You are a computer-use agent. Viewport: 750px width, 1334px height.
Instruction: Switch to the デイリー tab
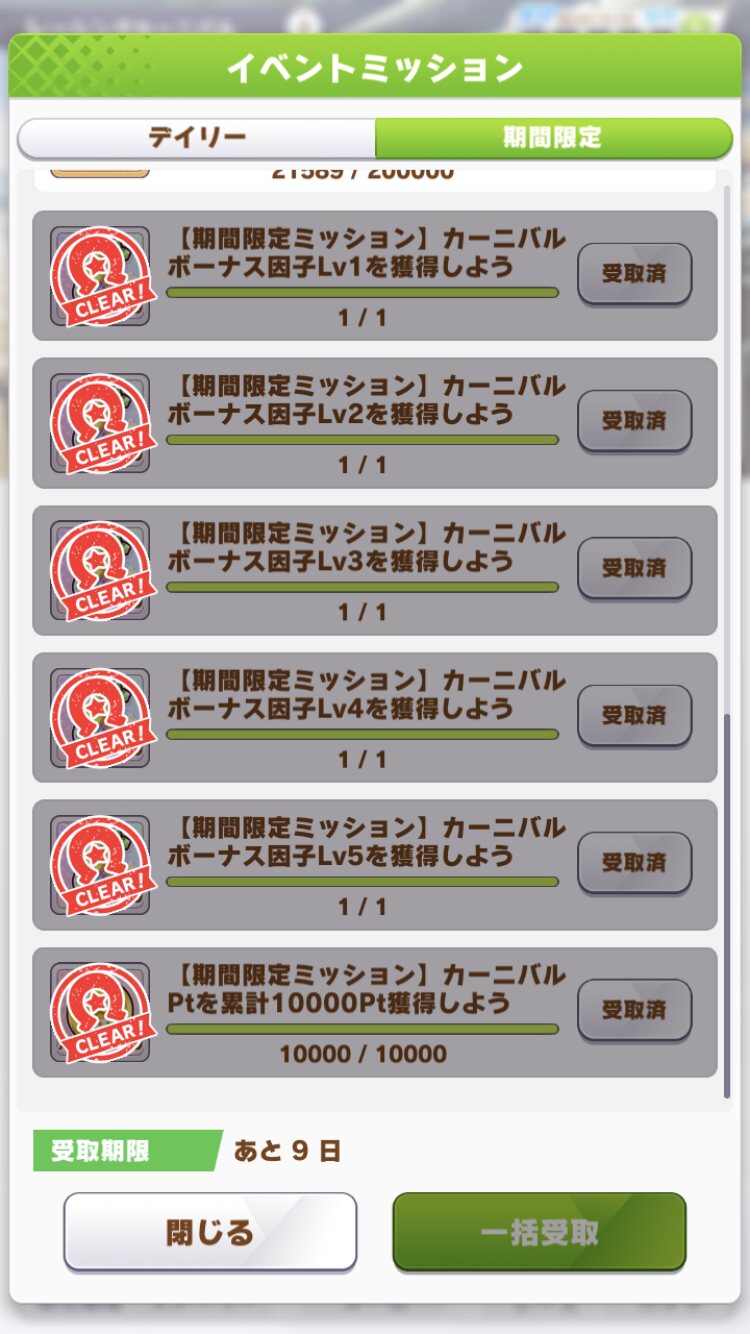click(197, 138)
